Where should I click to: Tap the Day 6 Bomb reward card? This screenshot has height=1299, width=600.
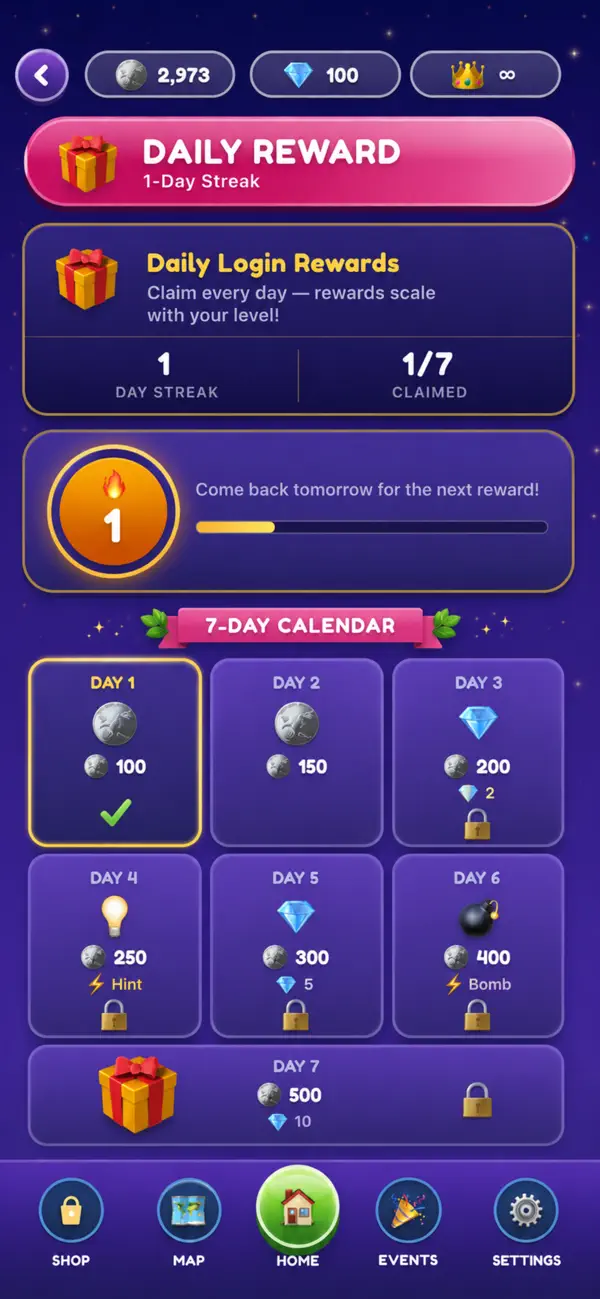(478, 945)
